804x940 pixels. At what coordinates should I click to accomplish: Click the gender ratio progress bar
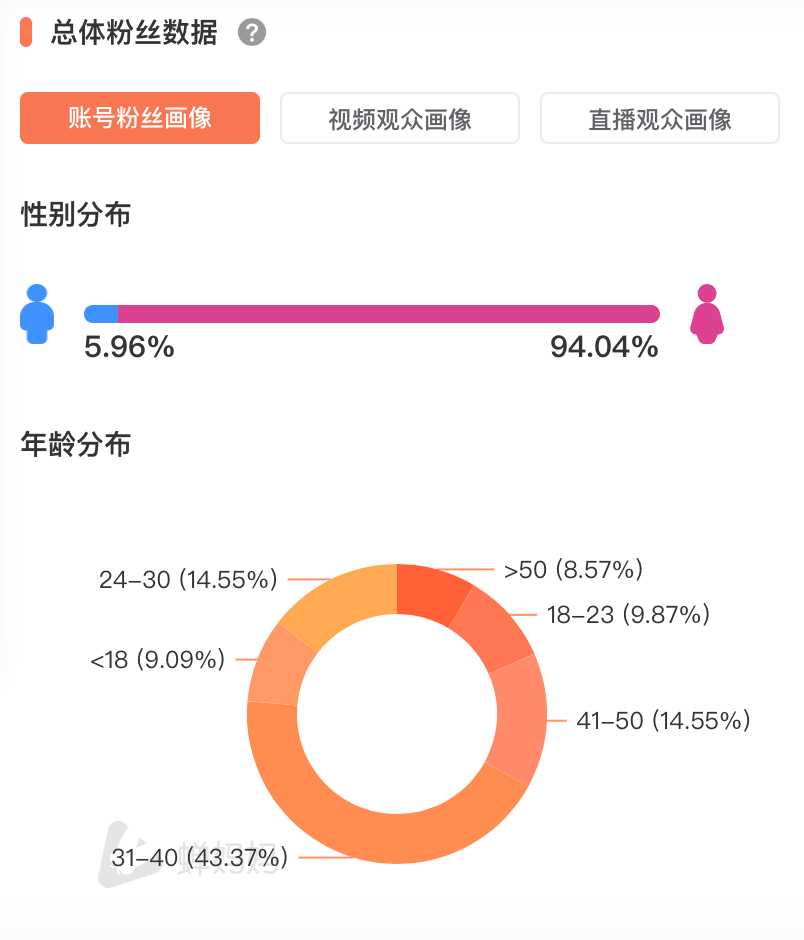point(370,312)
